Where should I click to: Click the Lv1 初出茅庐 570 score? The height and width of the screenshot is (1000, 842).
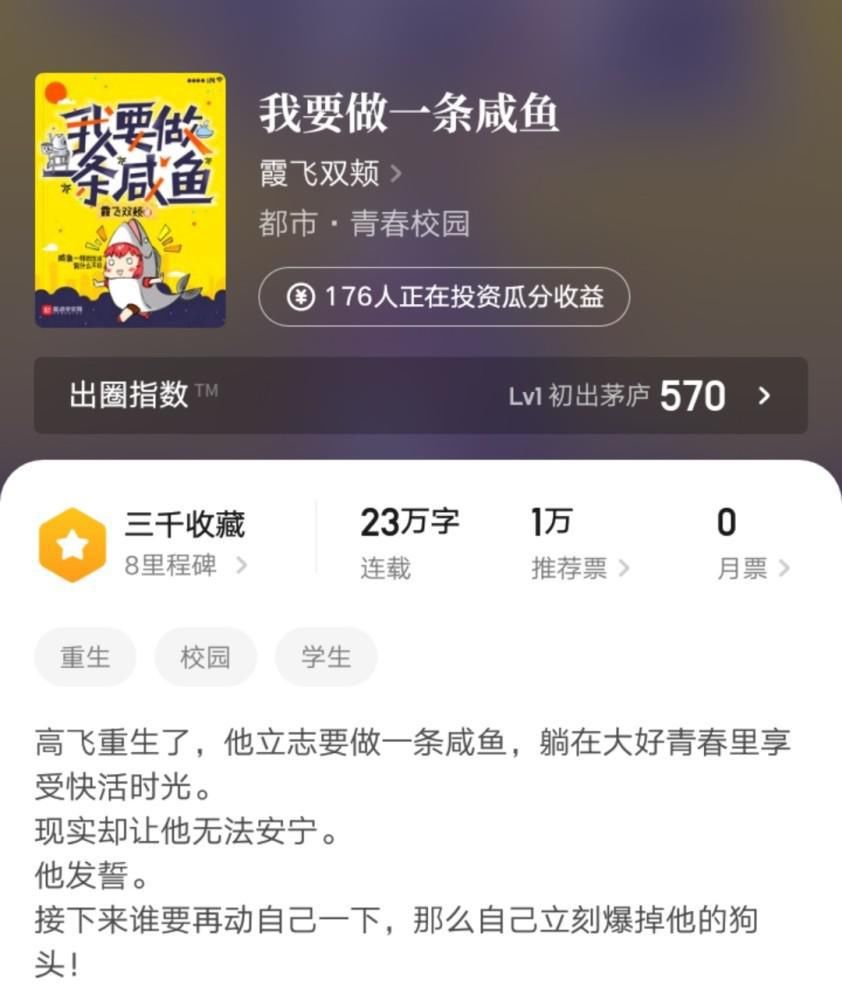(616, 396)
